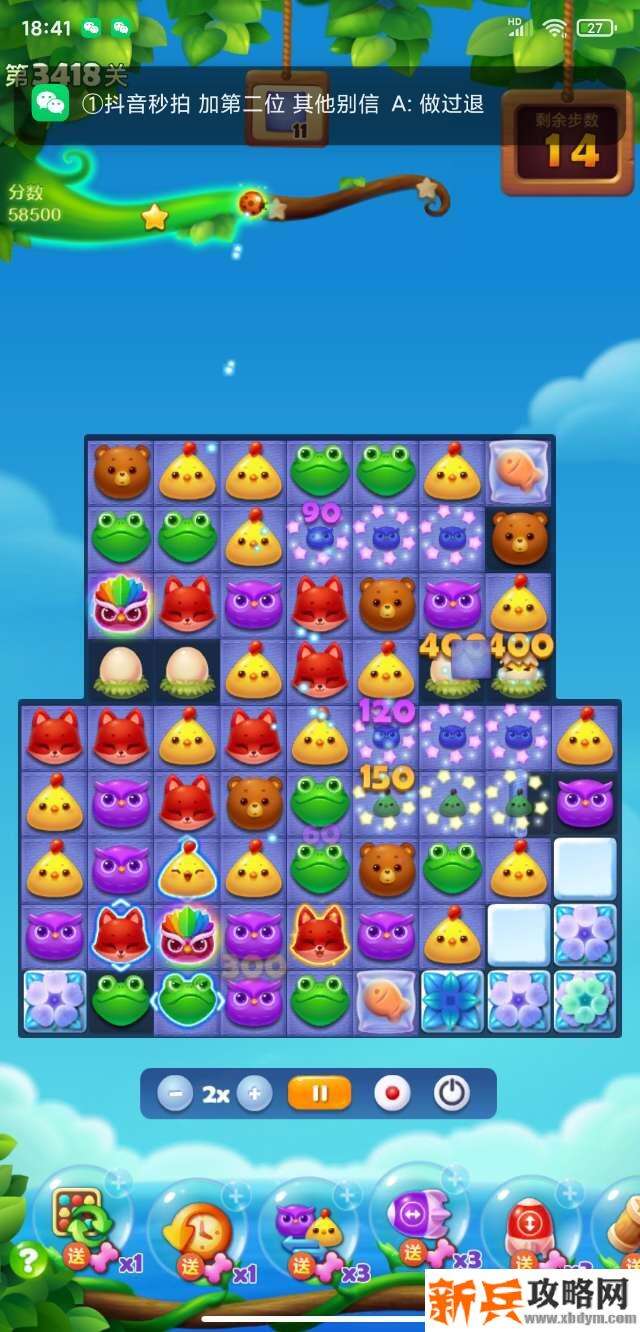Tap the rainbow owl on the third row
Screen dimensions: 640x1332
coord(121,604)
